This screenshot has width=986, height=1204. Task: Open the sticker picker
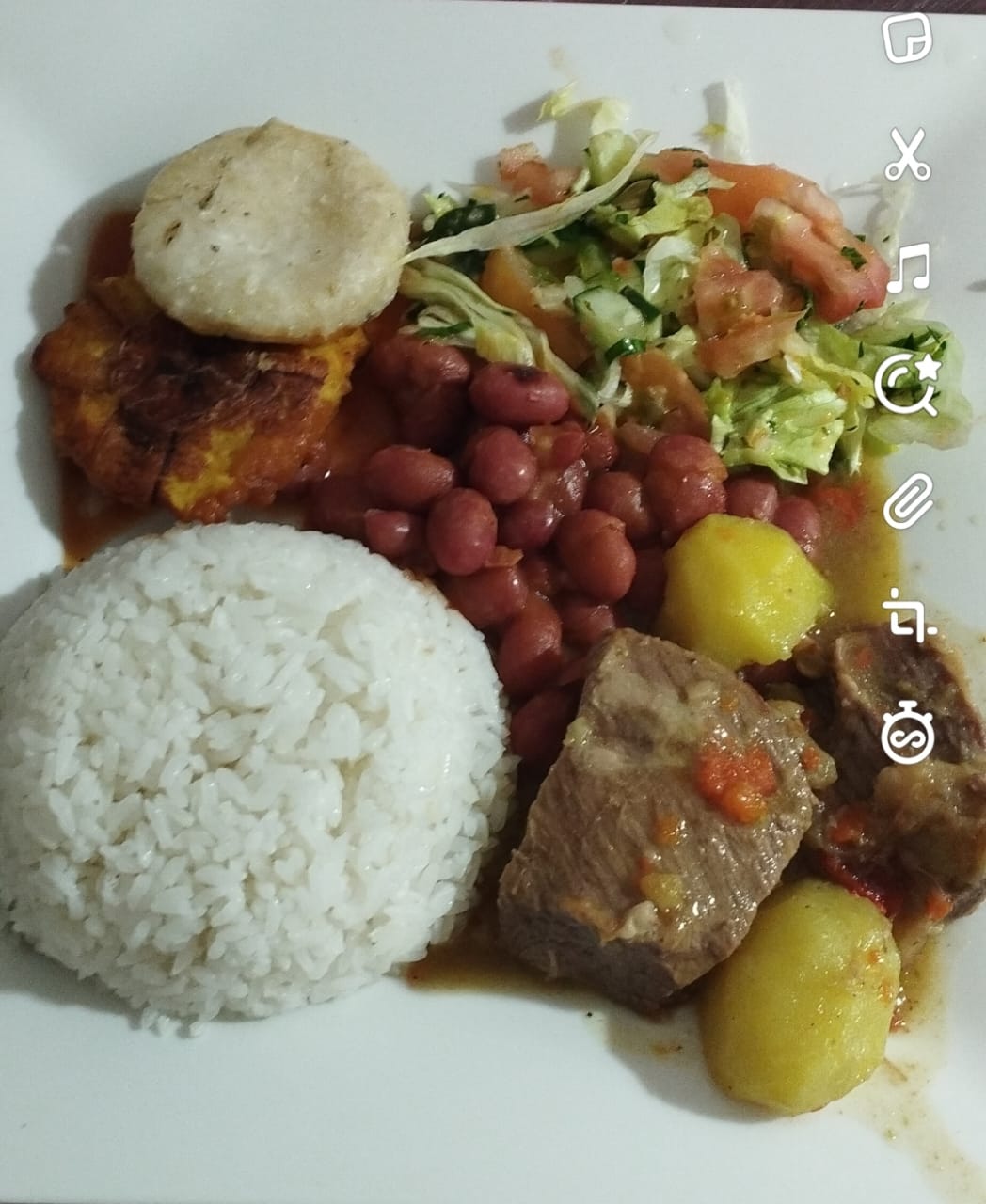[907, 39]
